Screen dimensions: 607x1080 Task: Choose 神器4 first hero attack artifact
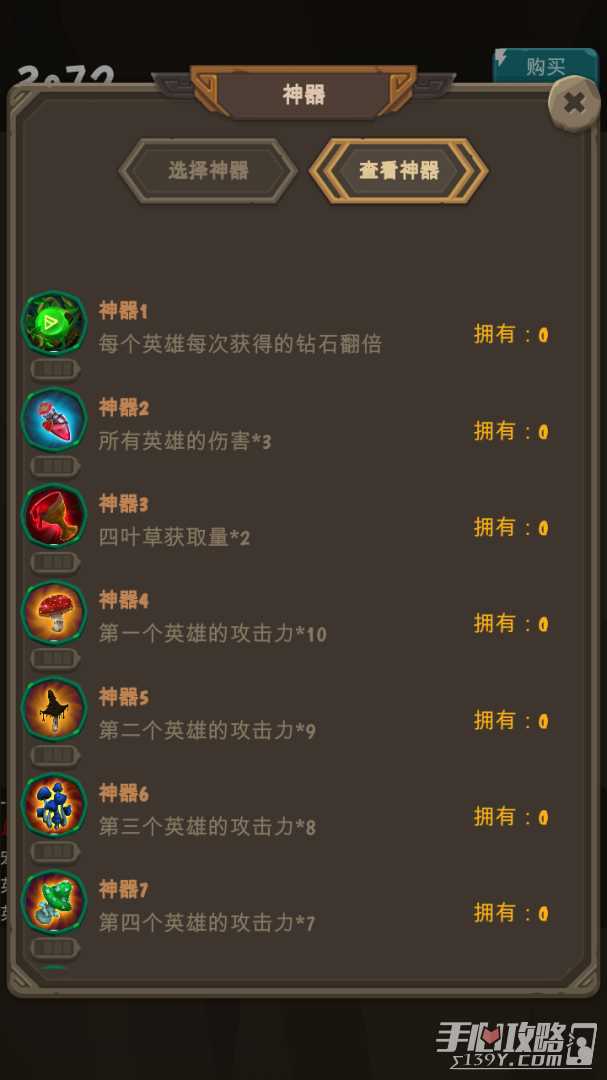tap(54, 613)
